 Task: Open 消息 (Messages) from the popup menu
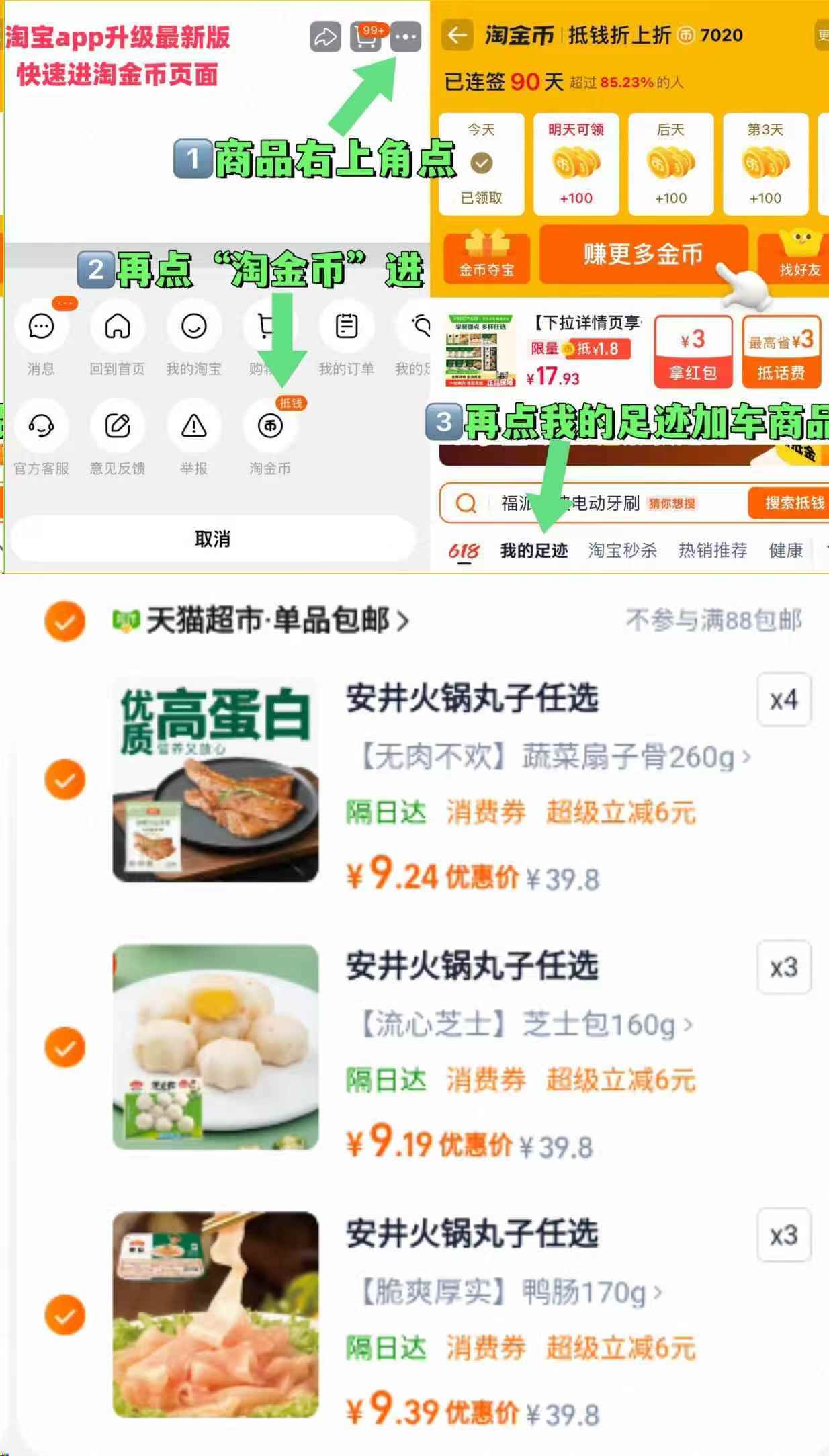point(42,327)
